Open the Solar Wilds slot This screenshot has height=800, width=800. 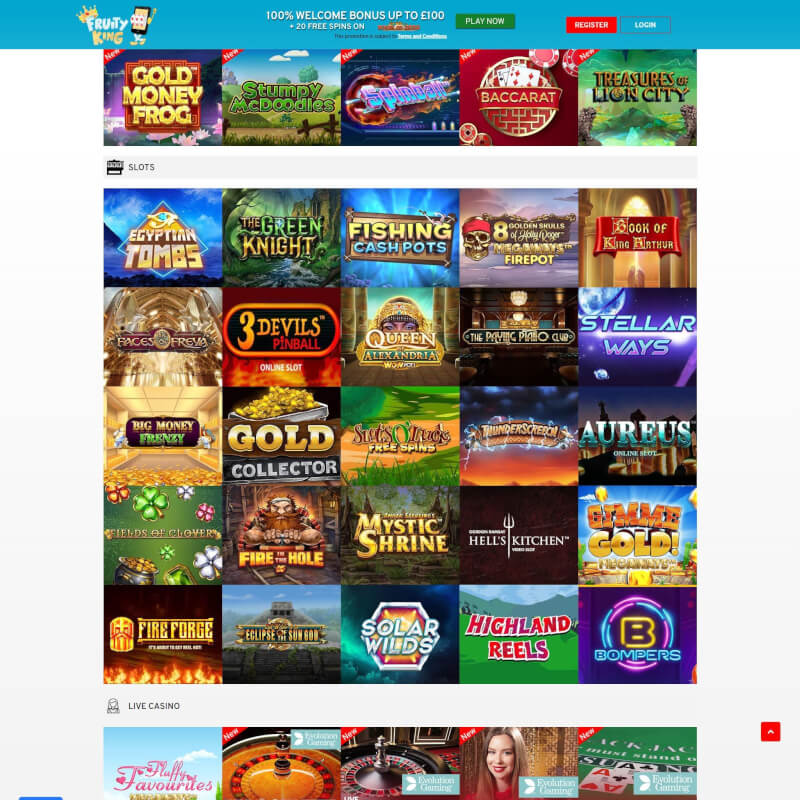(400, 634)
